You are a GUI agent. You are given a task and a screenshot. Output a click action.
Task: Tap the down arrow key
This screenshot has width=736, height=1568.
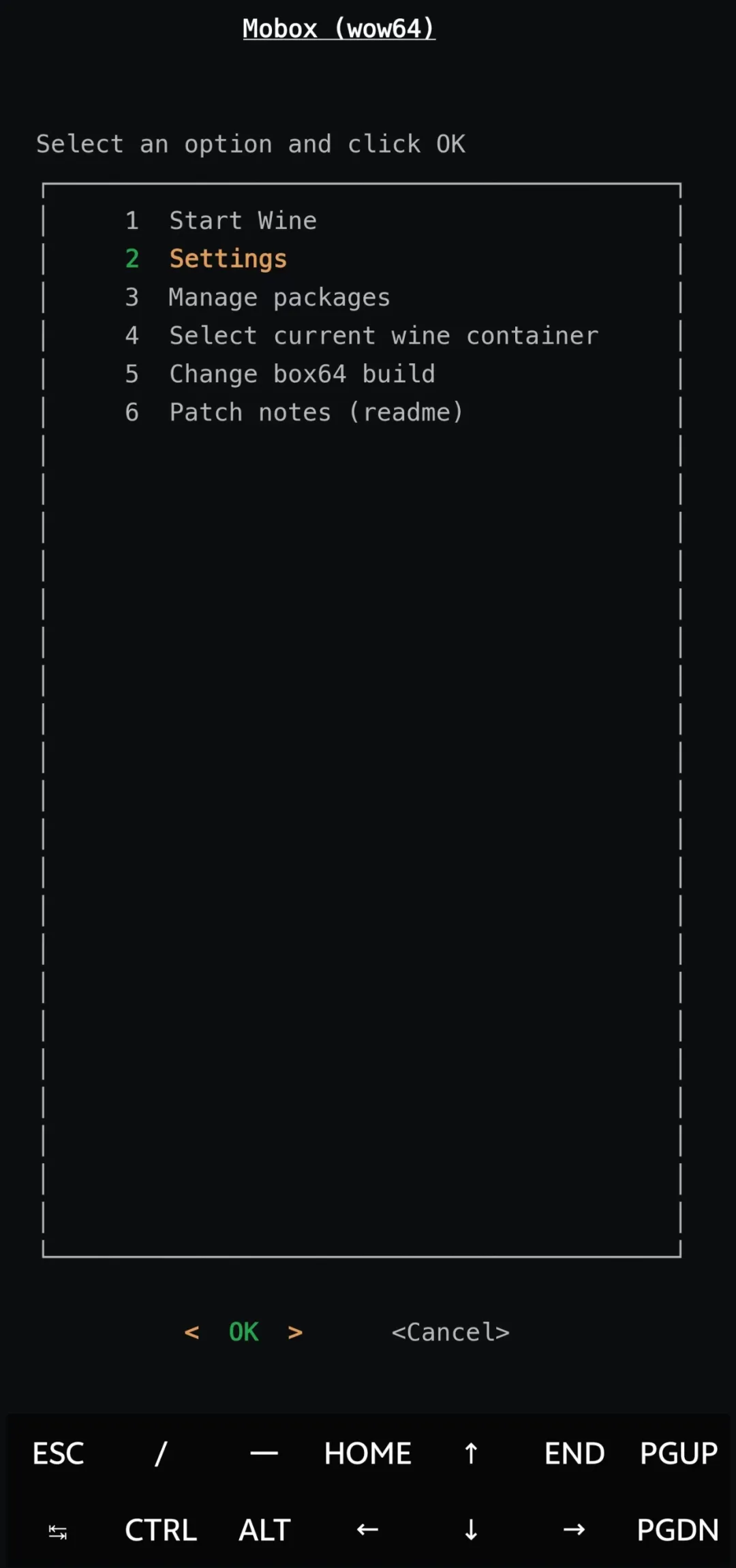pyautogui.click(x=471, y=1531)
